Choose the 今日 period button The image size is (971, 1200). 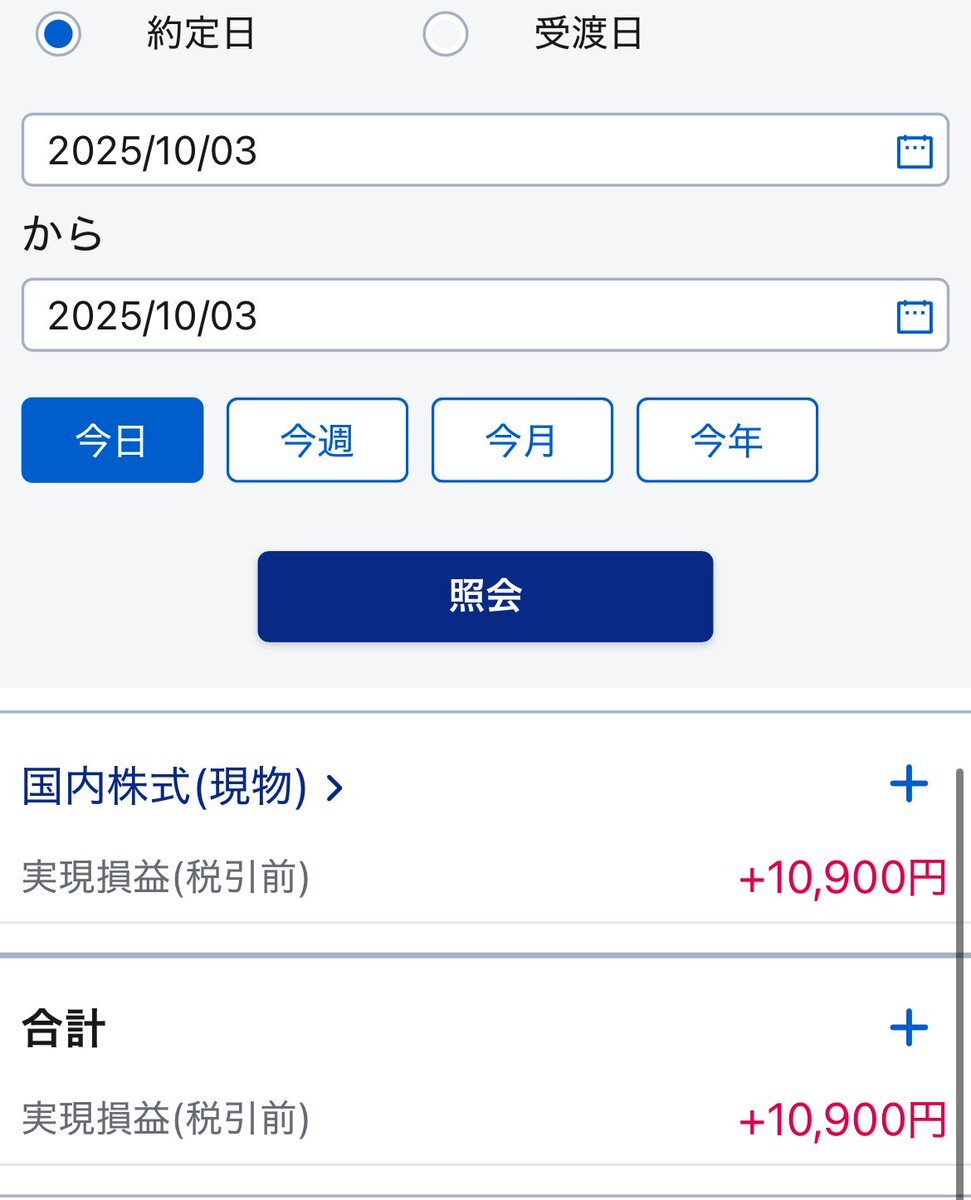tap(112, 440)
